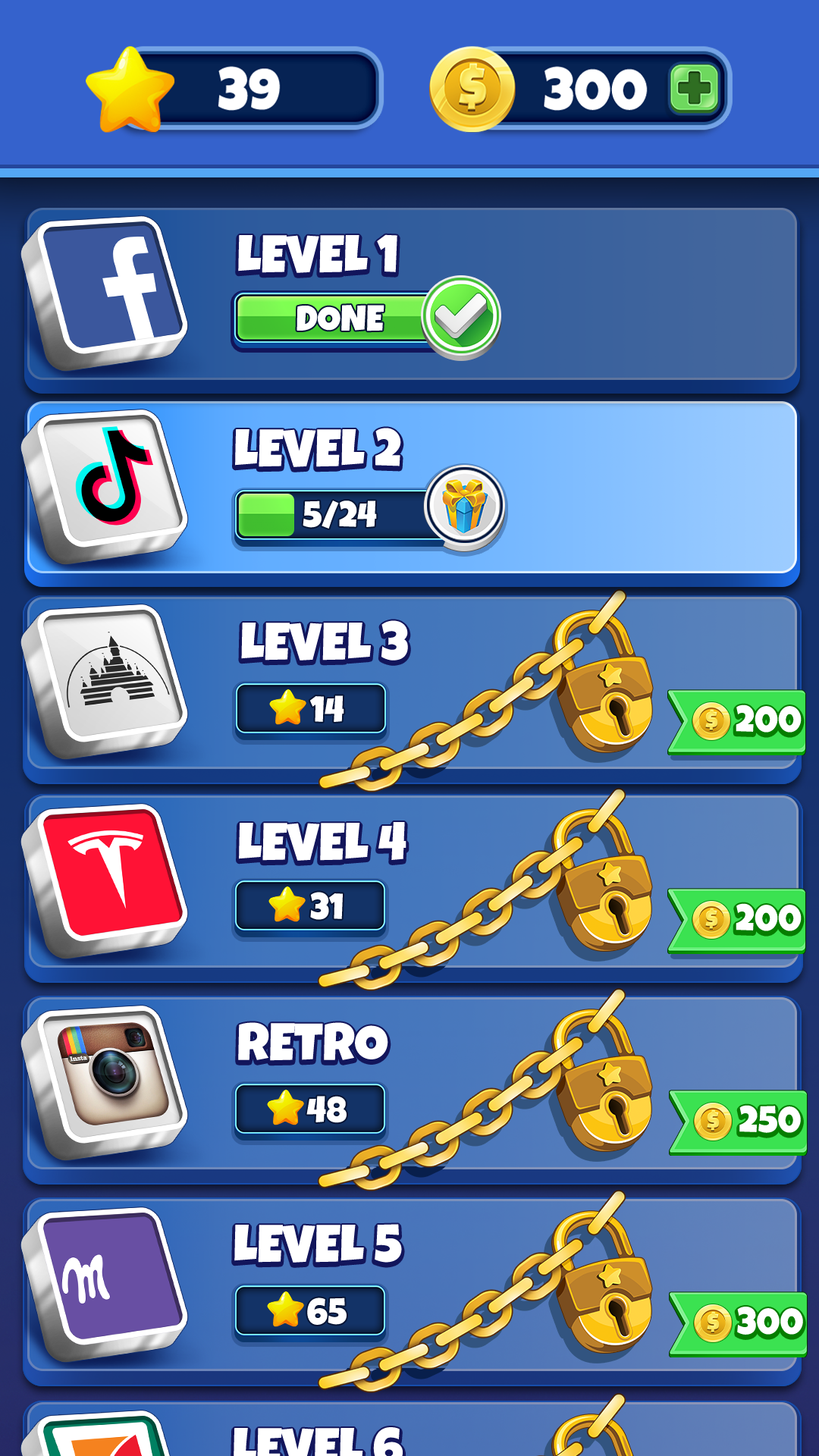Open the Level 6 card
819x1456 pixels.
[409, 1433]
